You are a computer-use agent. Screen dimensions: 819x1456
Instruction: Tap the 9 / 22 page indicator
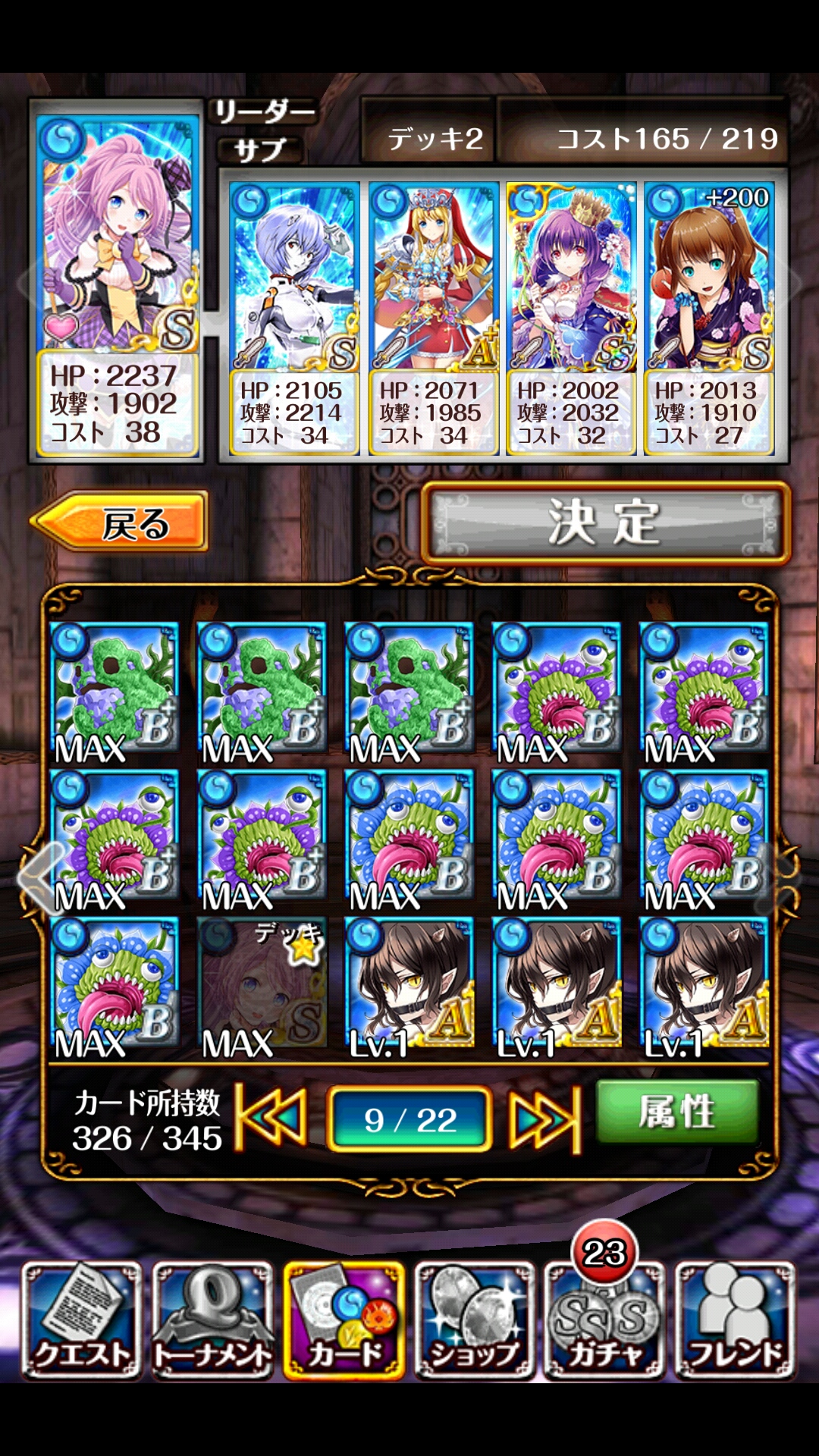click(409, 1119)
